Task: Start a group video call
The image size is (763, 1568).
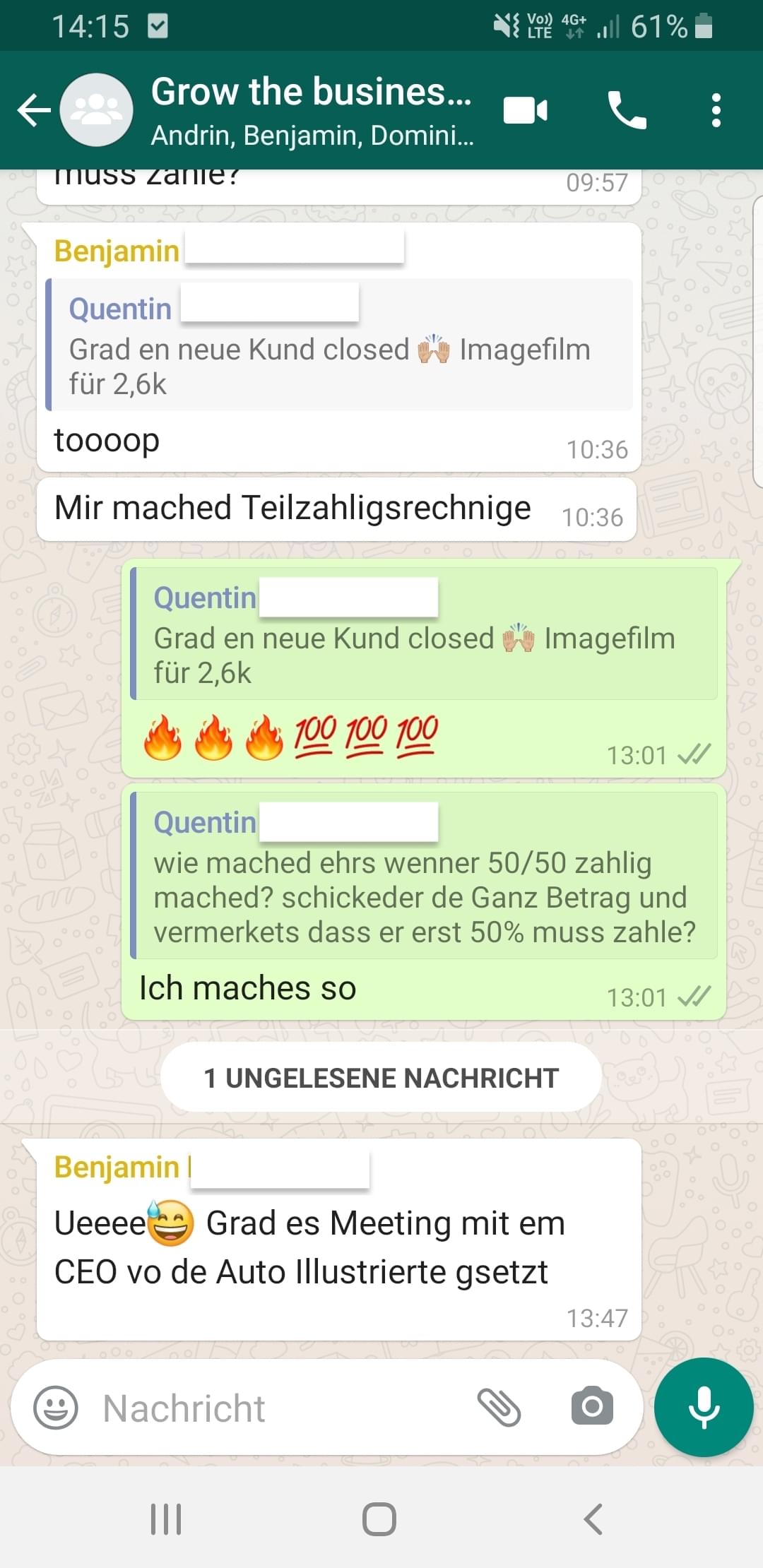Action: click(x=525, y=110)
